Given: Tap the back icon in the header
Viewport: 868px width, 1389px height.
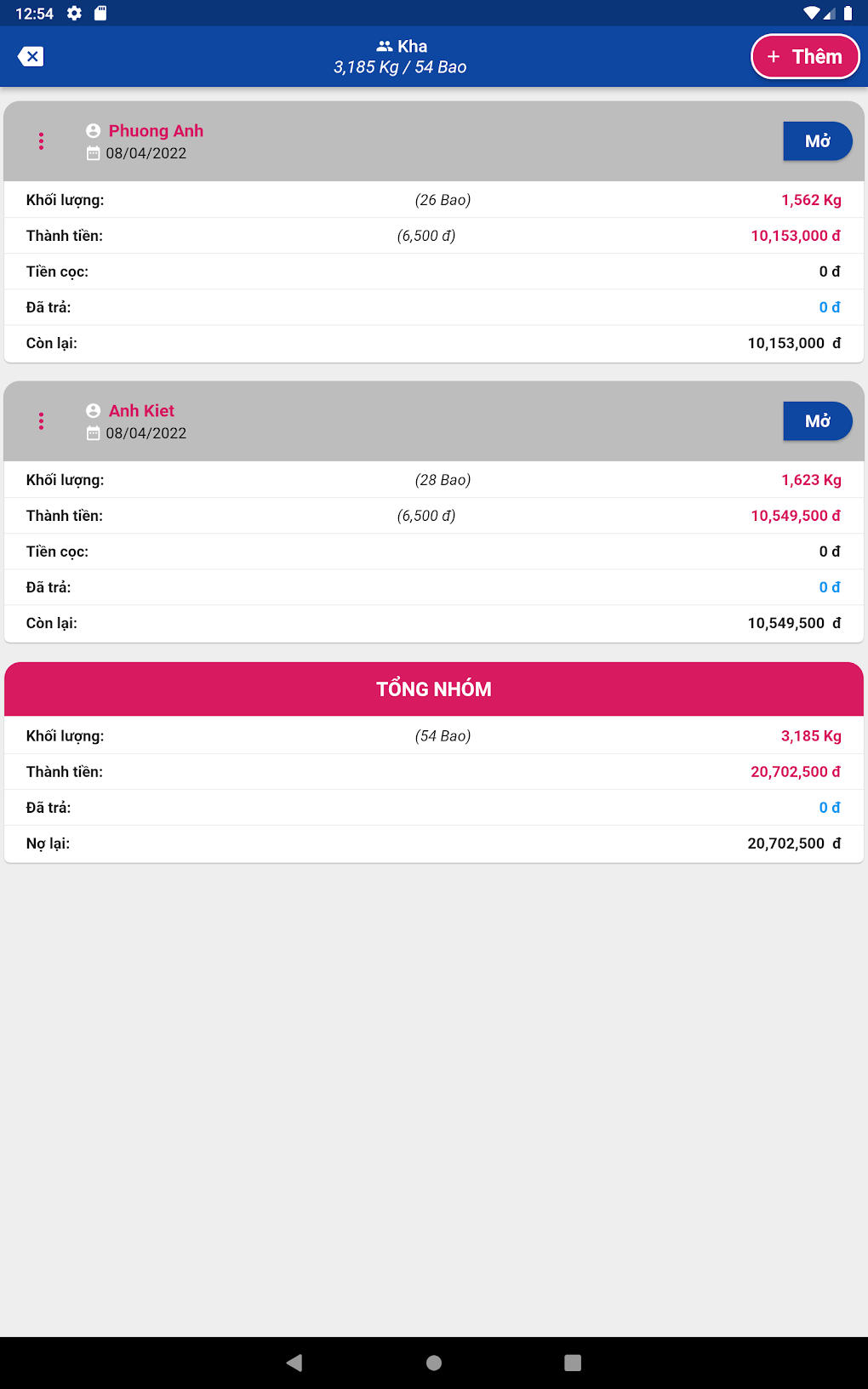Looking at the screenshot, I should (x=31, y=57).
